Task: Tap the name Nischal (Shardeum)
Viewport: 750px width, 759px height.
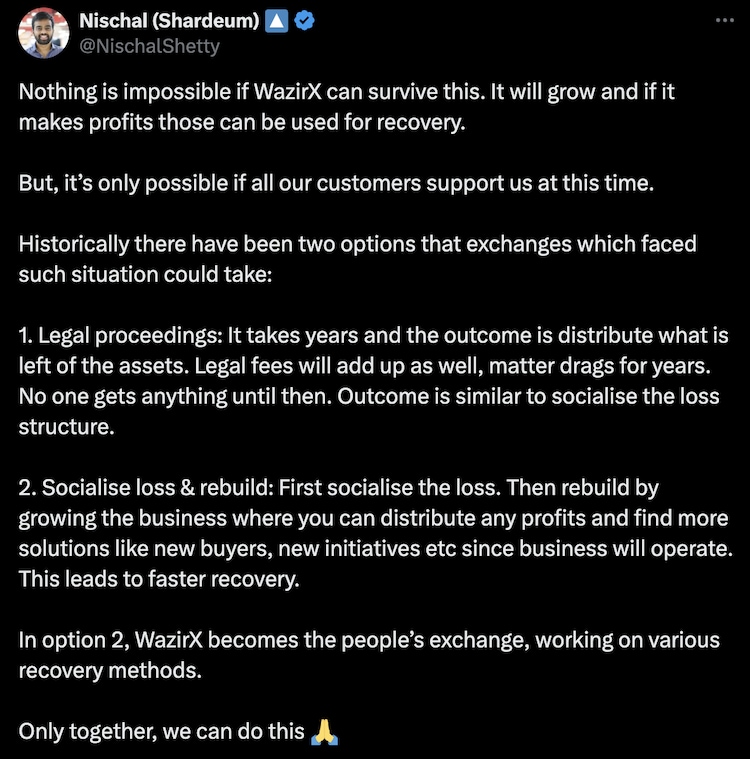Action: click(169, 21)
